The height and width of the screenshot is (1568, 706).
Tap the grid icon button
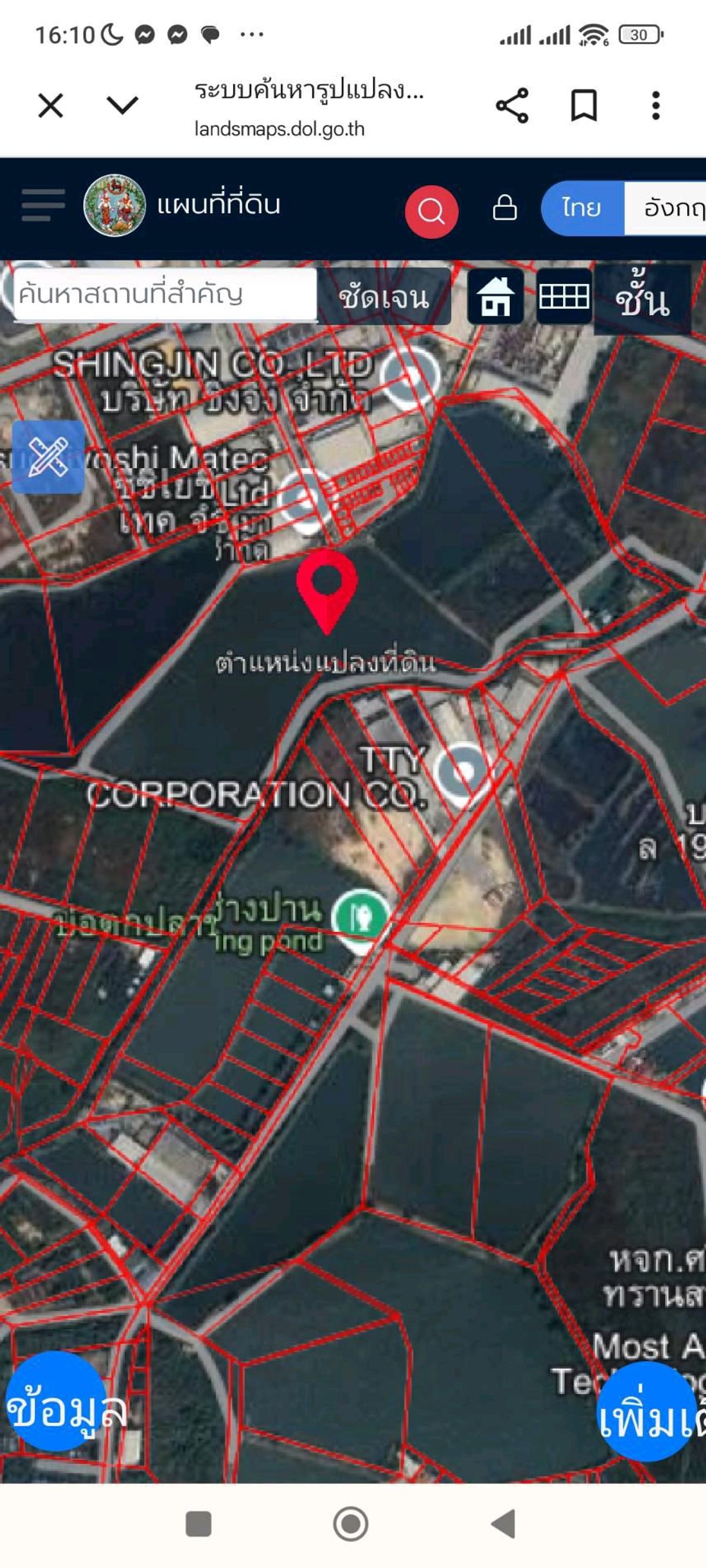click(564, 296)
